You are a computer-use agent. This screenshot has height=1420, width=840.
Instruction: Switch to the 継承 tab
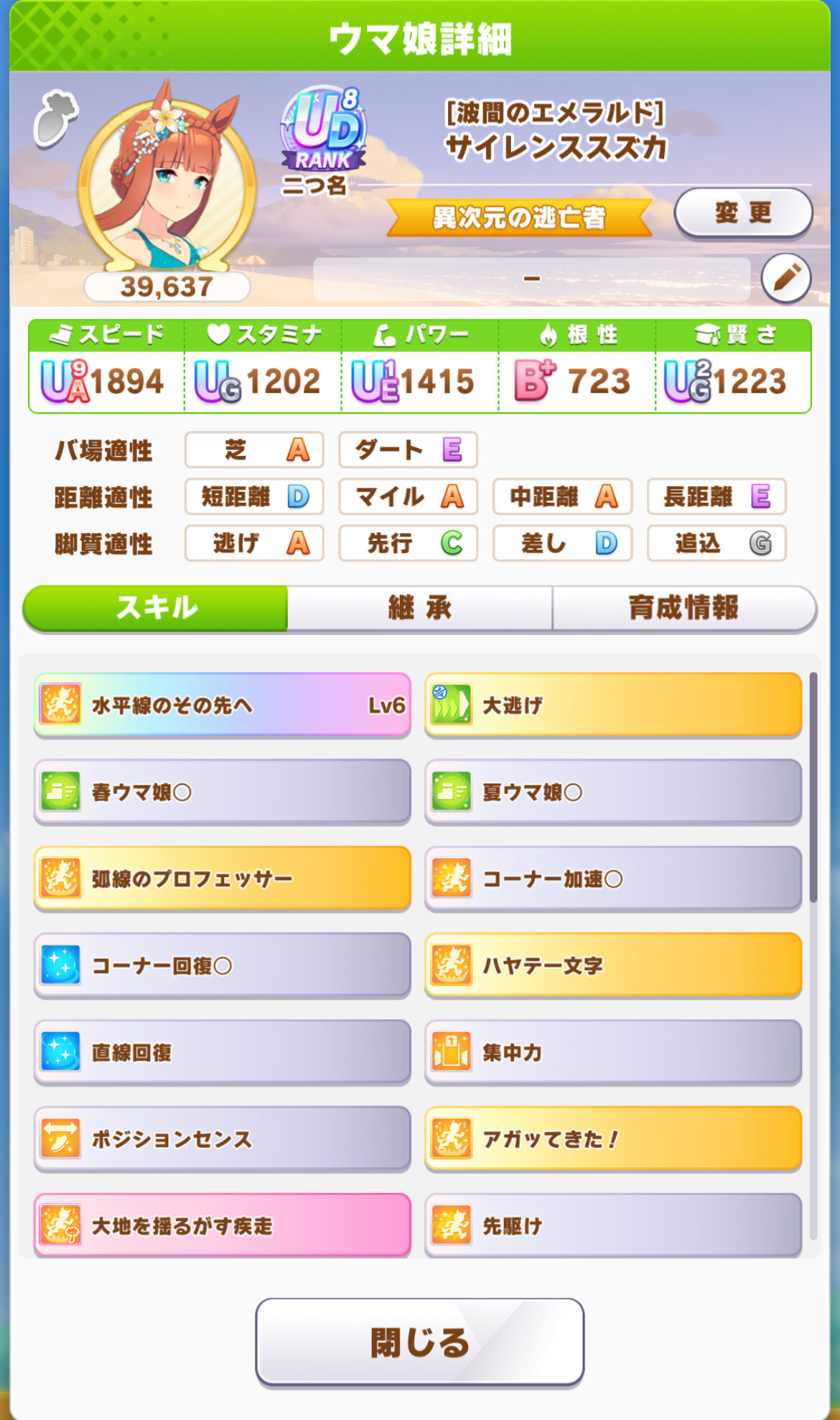(x=420, y=608)
